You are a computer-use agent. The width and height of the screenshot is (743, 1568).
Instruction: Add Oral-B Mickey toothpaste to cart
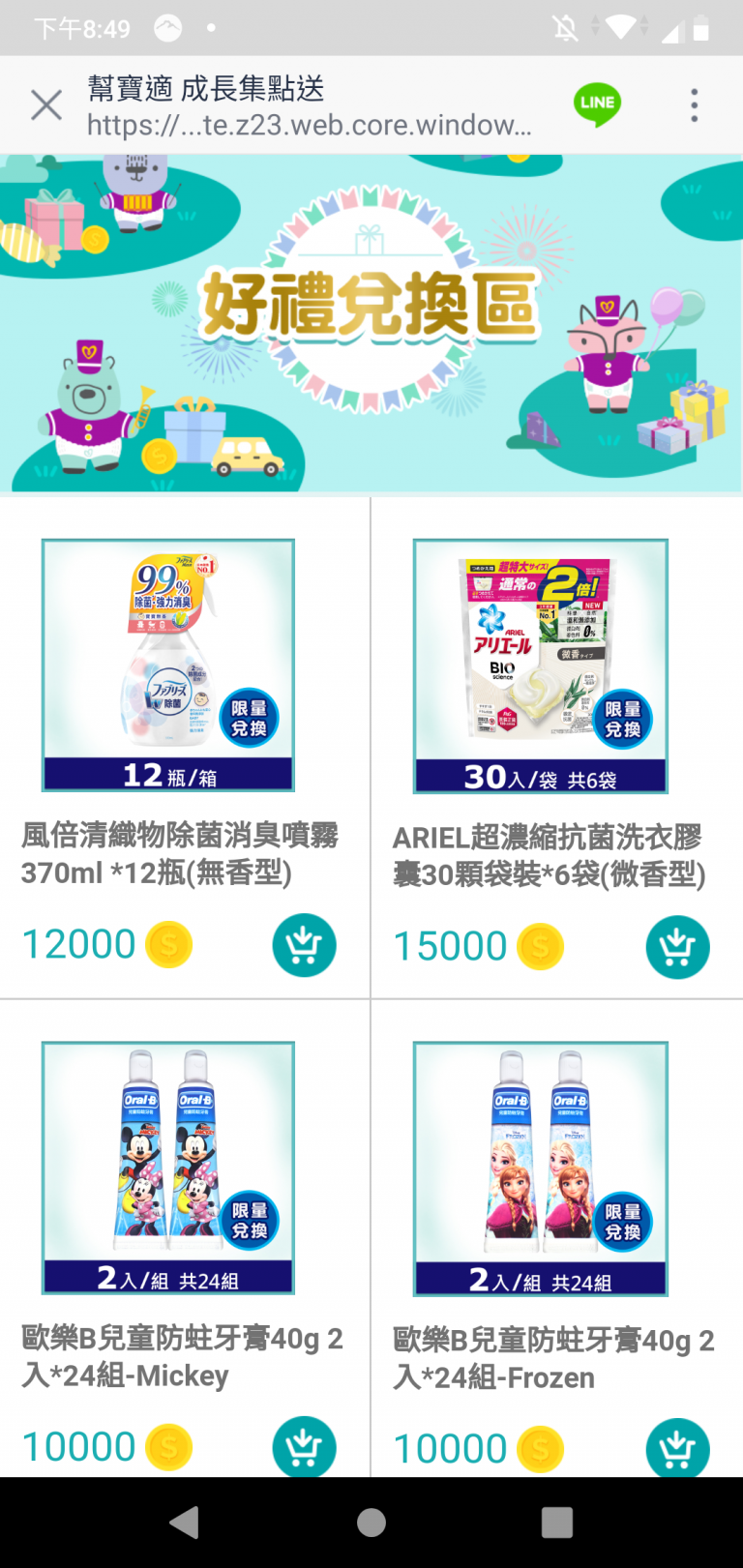(305, 1446)
